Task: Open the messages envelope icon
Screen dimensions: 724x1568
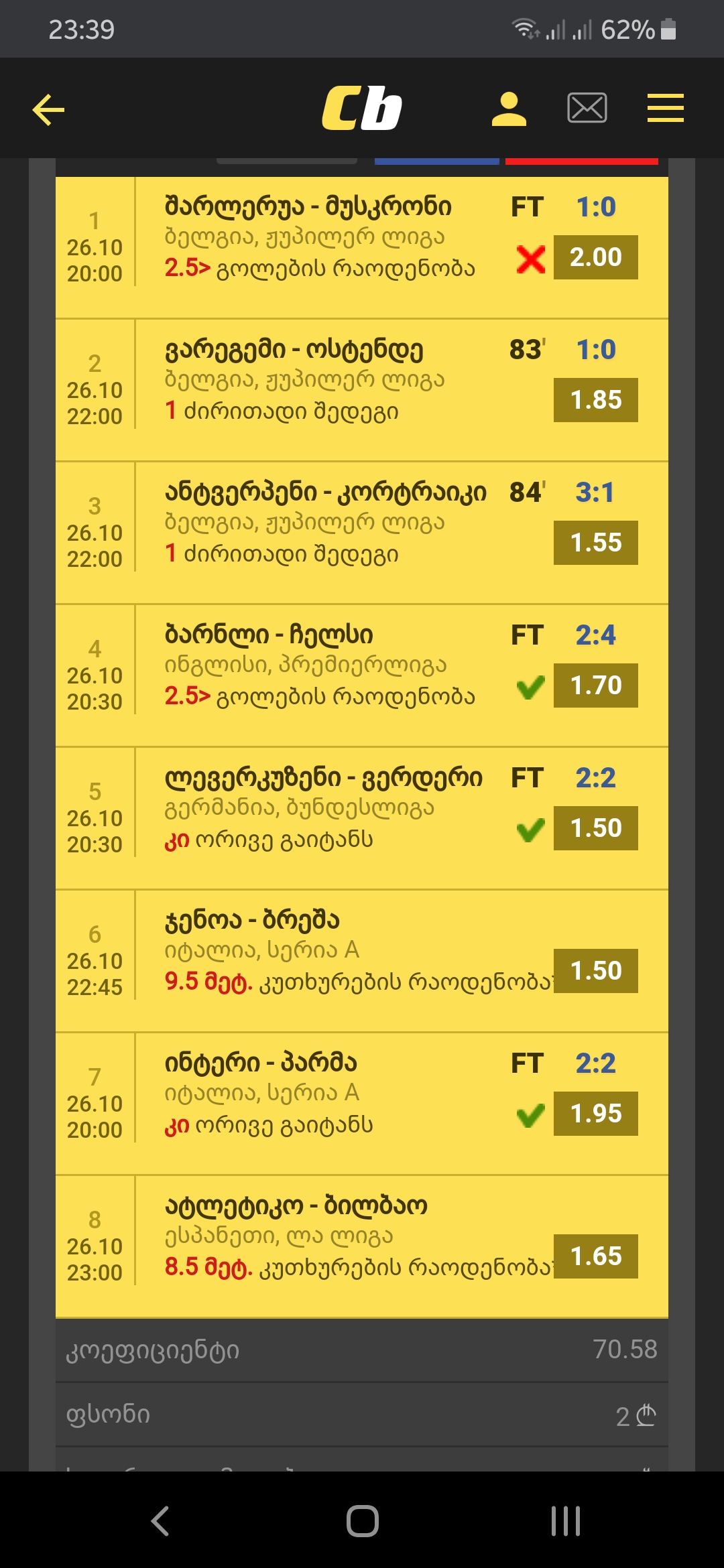Action: click(x=587, y=108)
